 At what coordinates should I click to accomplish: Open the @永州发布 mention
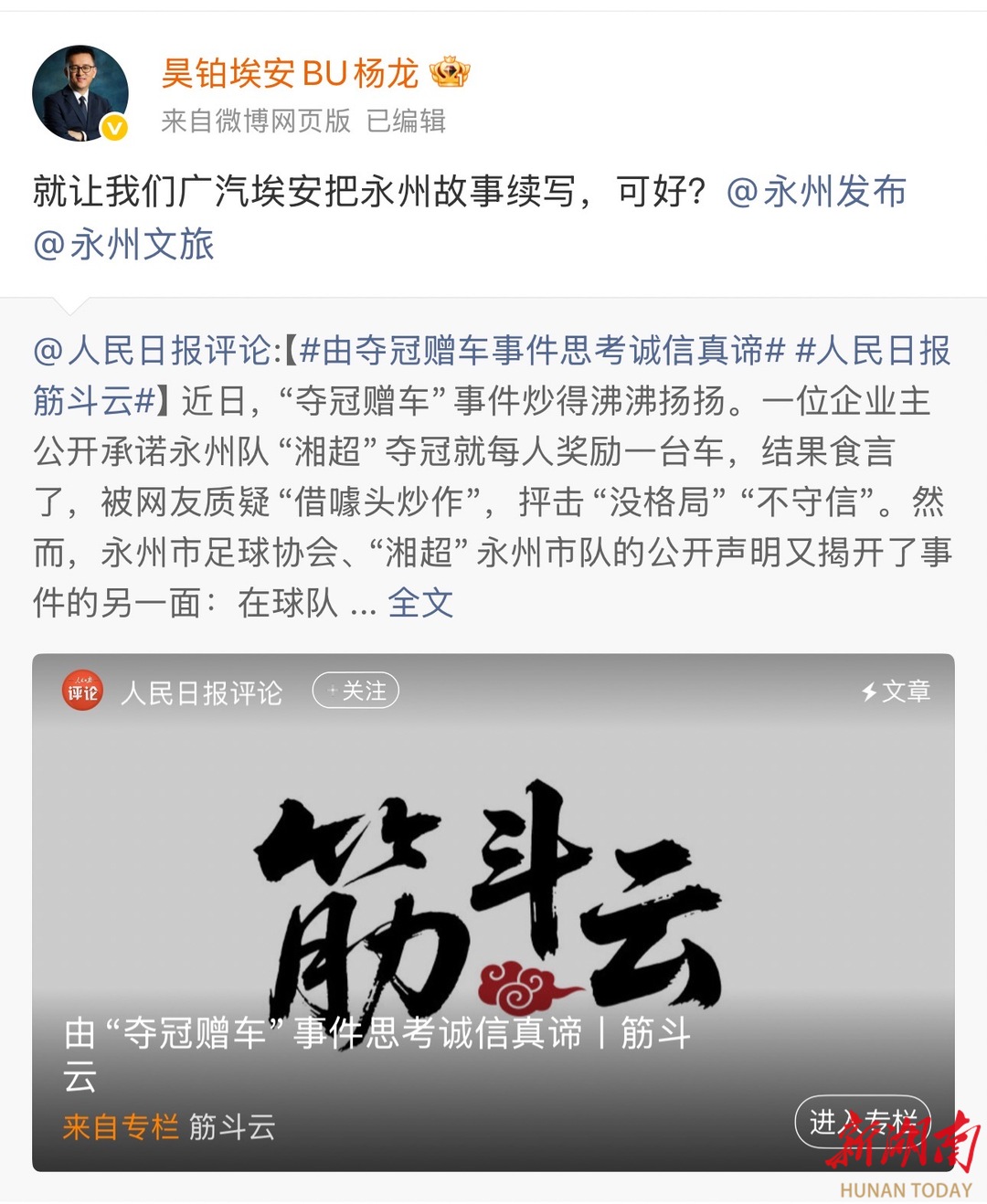[x=816, y=192]
